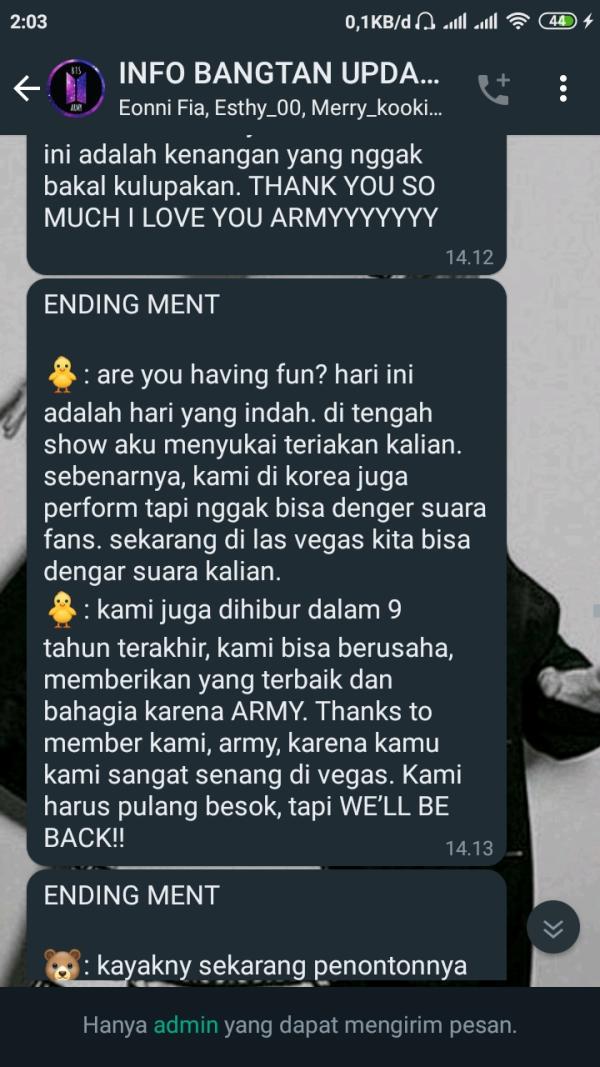Open the overflow menu
This screenshot has height=1067, width=600.
[x=564, y=89]
